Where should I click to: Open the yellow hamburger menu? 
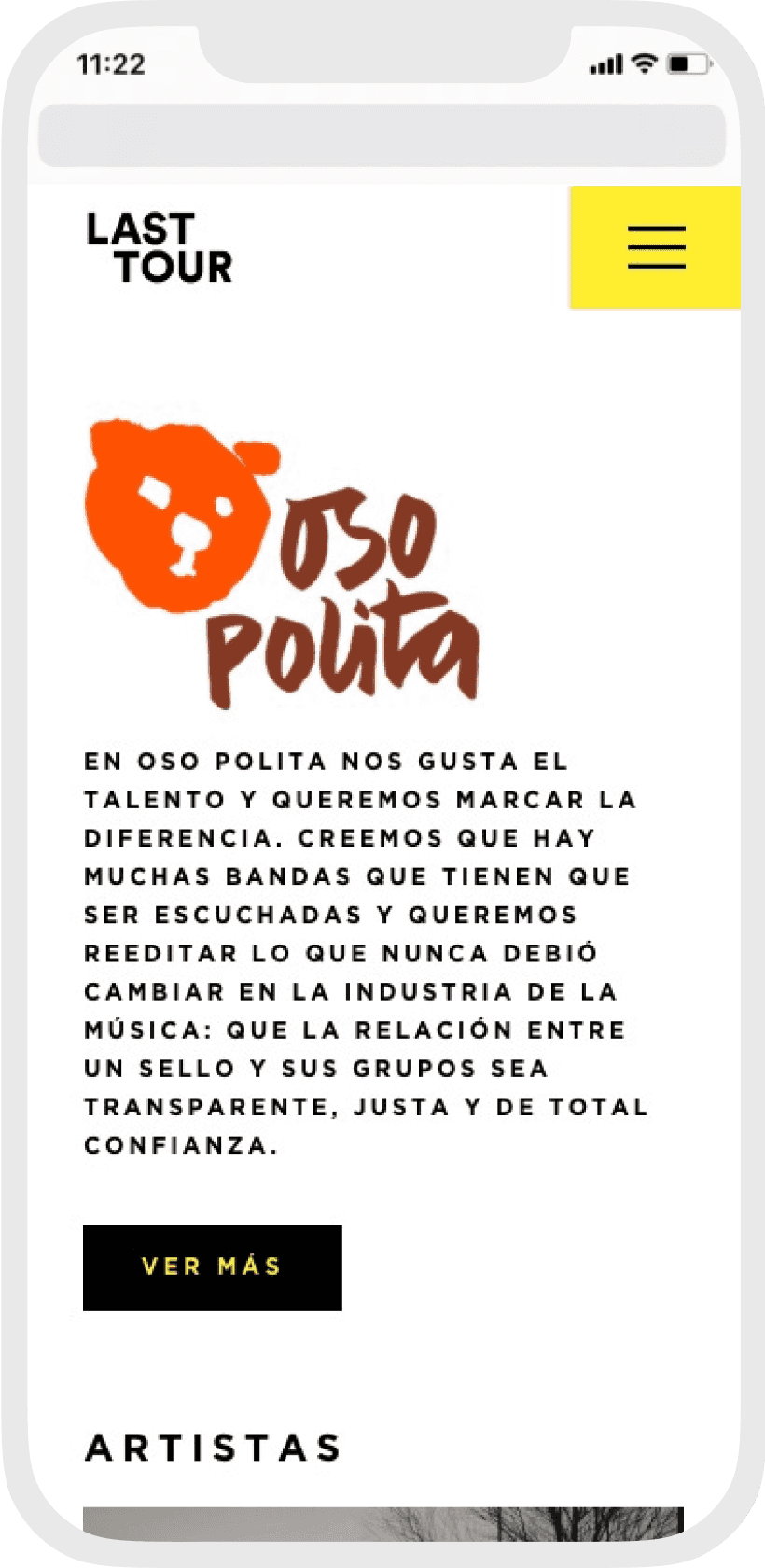point(655,247)
